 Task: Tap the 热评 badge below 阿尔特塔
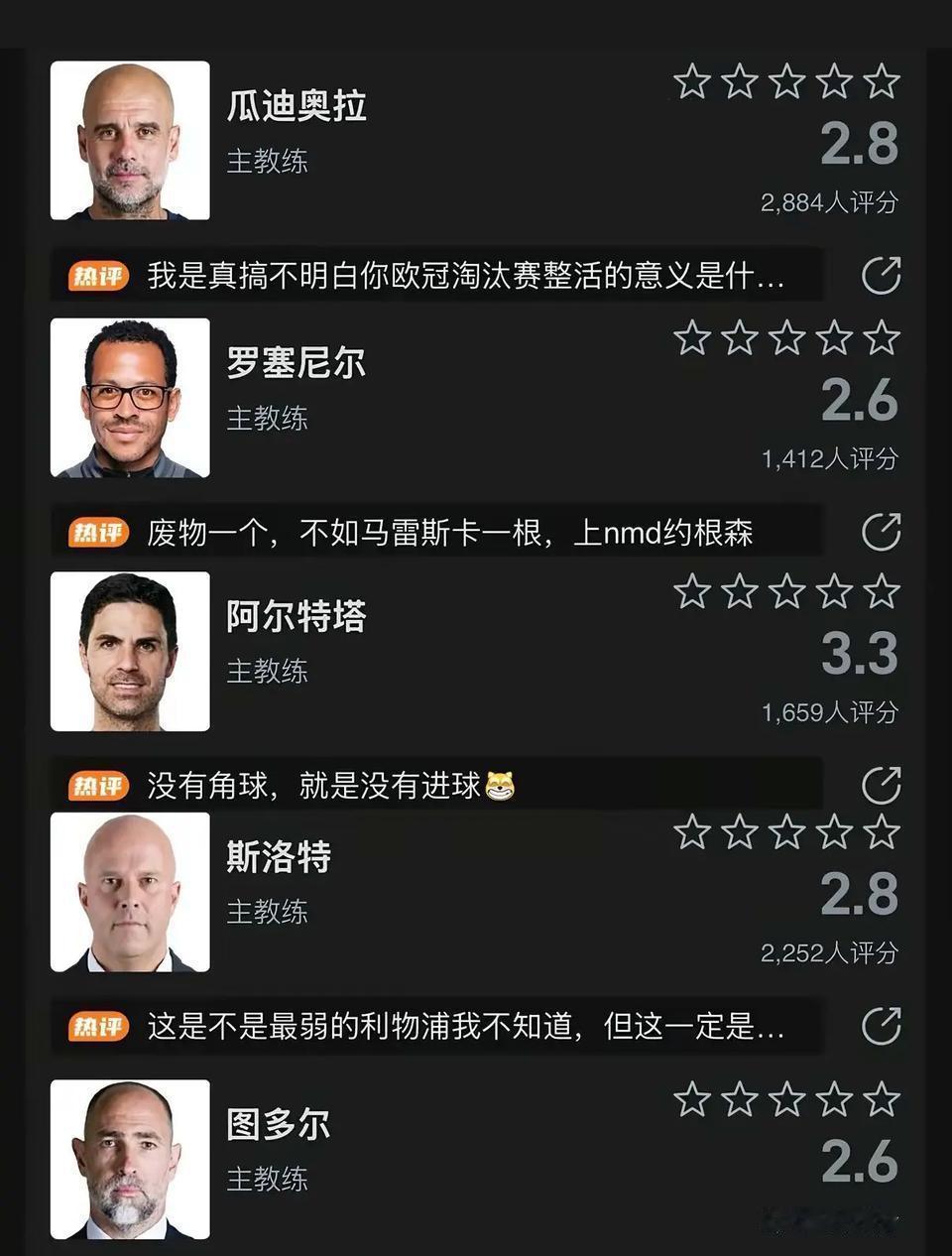click(x=99, y=784)
